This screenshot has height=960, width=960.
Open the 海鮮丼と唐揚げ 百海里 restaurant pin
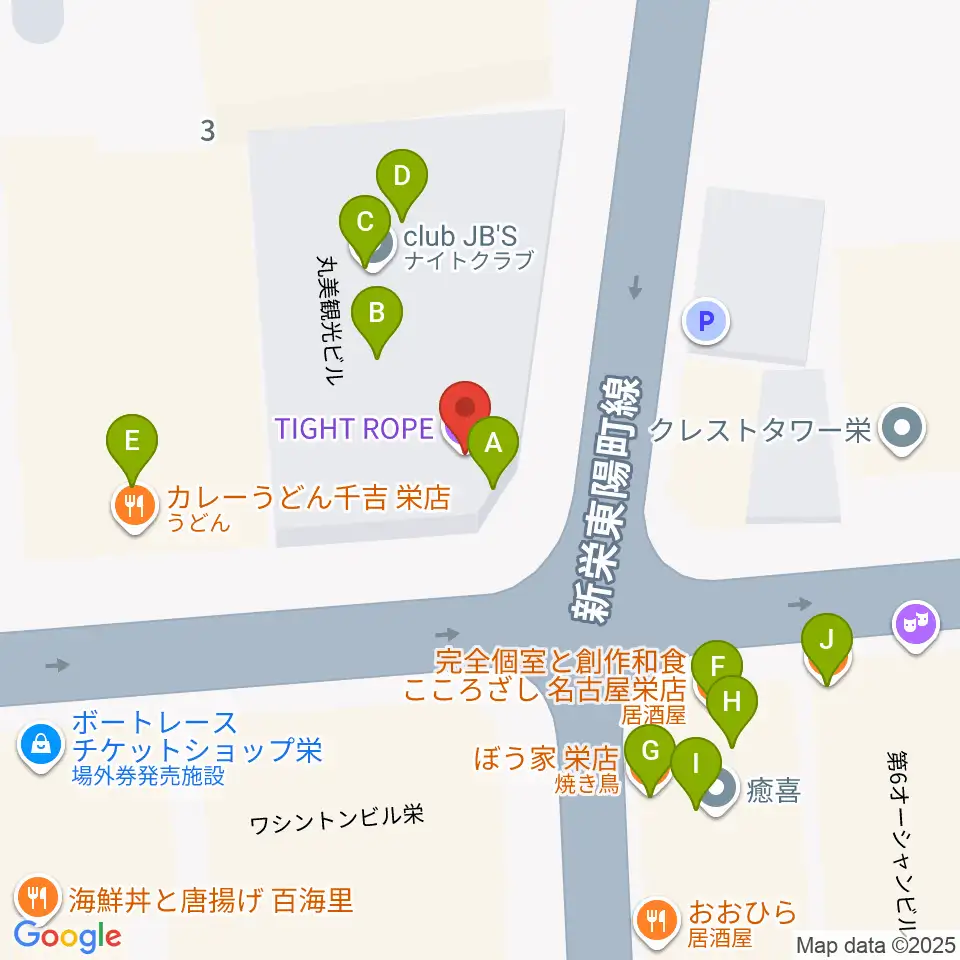click(x=38, y=900)
